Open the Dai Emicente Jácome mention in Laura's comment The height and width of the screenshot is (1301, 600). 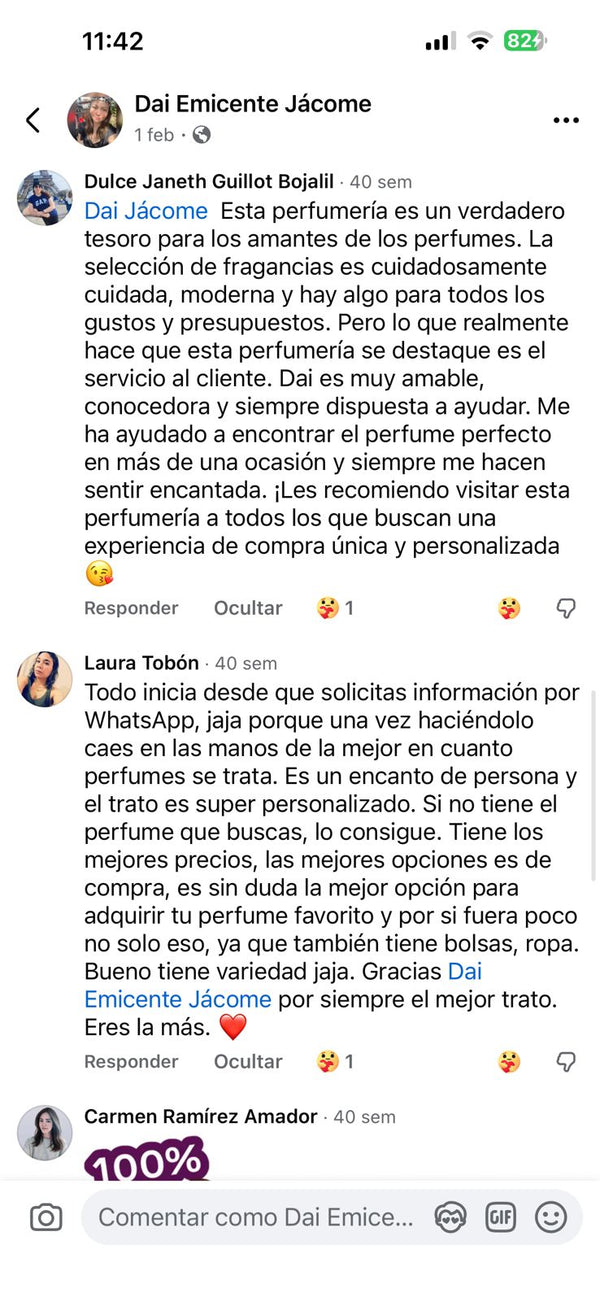coord(178,999)
